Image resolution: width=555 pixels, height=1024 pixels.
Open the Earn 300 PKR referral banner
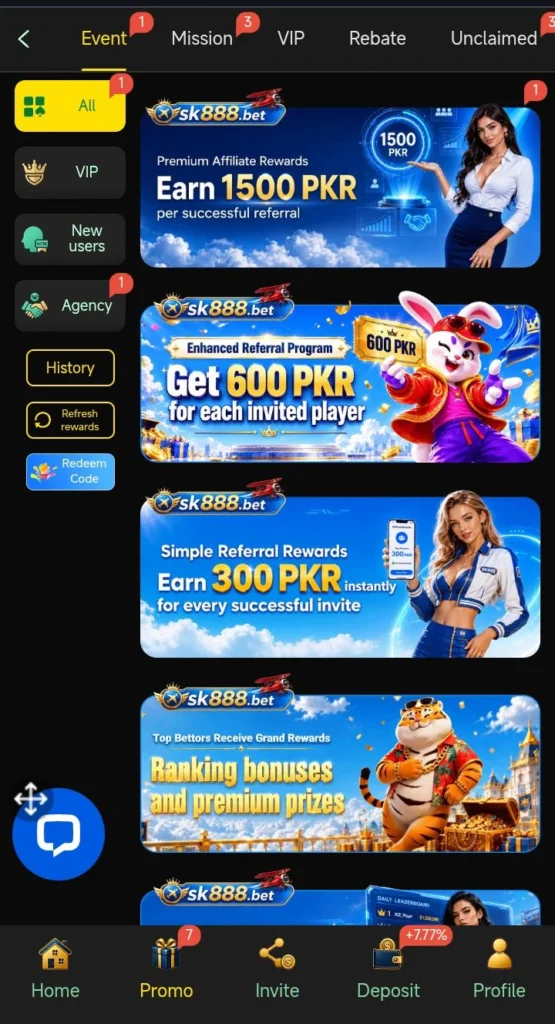340,577
